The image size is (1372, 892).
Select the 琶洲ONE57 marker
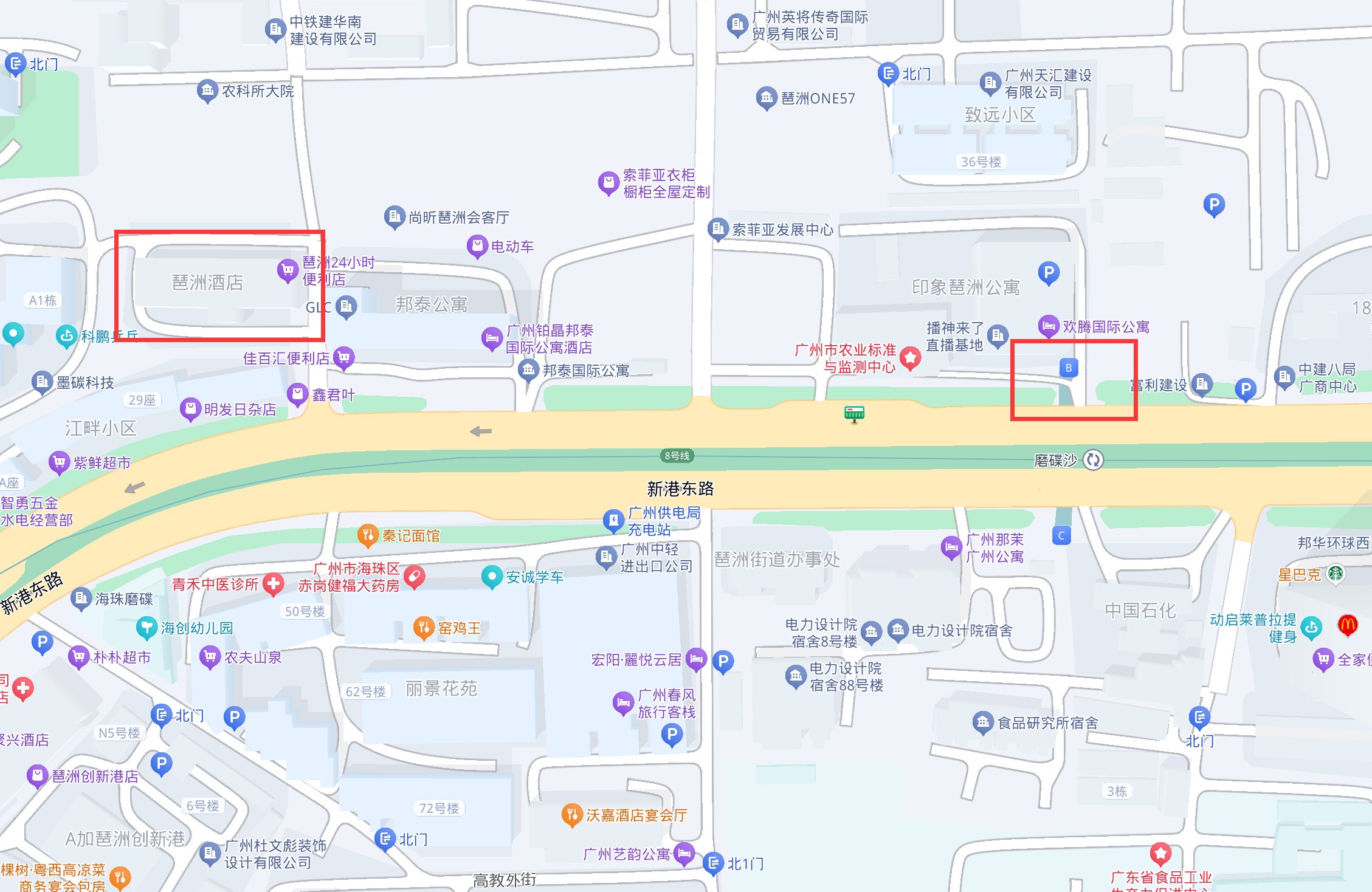point(766,97)
